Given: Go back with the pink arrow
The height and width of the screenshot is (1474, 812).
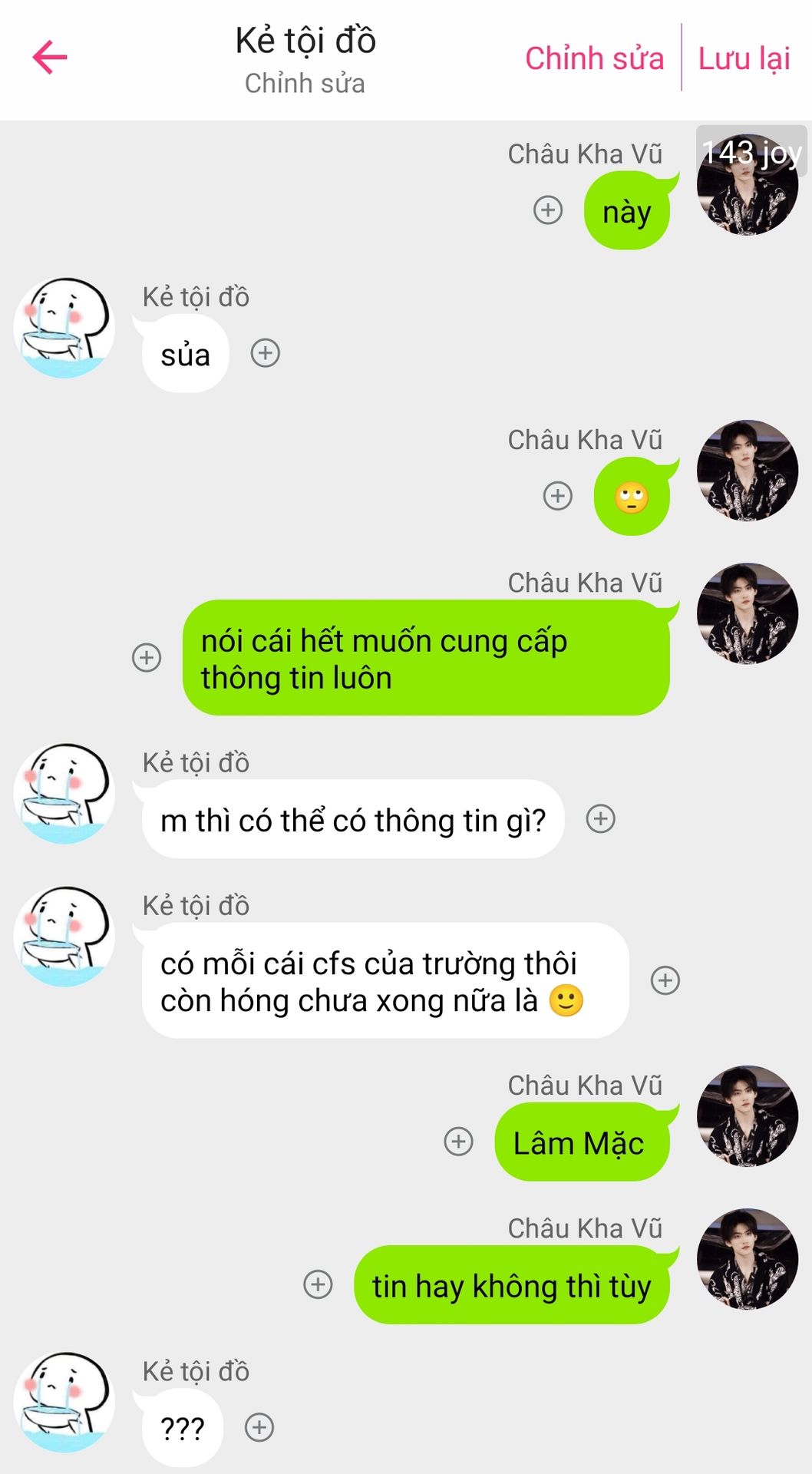Looking at the screenshot, I should click(50, 58).
